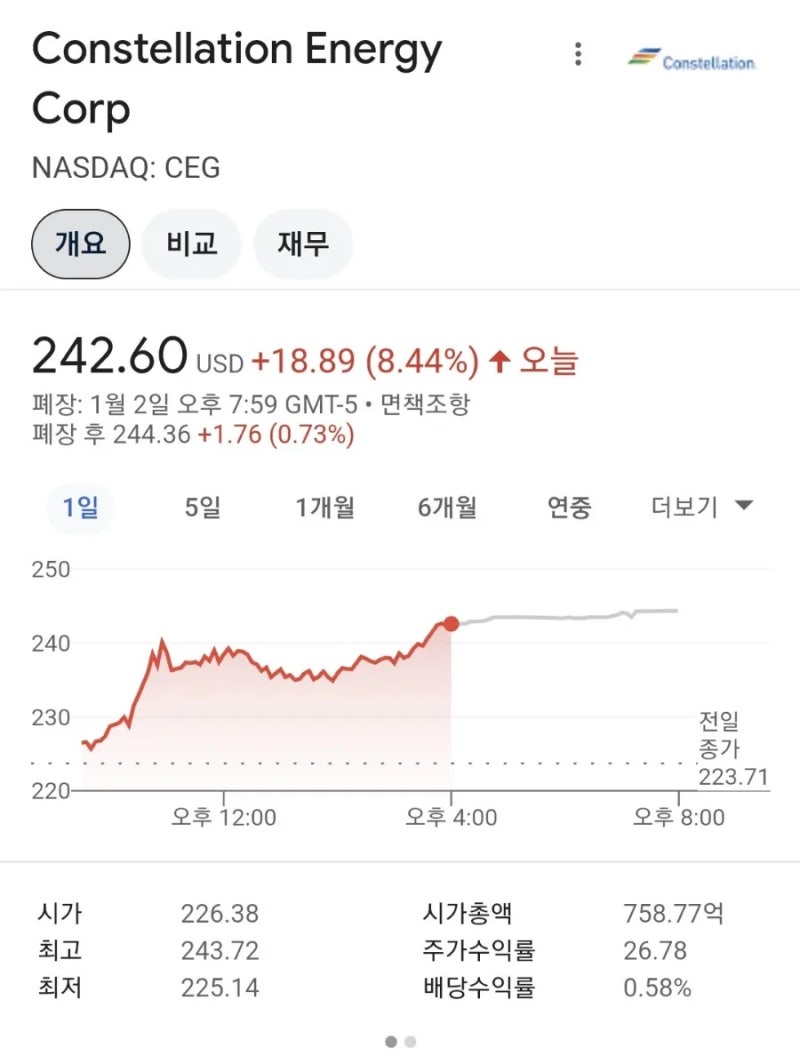Screen dimensions: 800x1064
Task: Click the upward arrow next to 8.44%
Action: (499, 362)
